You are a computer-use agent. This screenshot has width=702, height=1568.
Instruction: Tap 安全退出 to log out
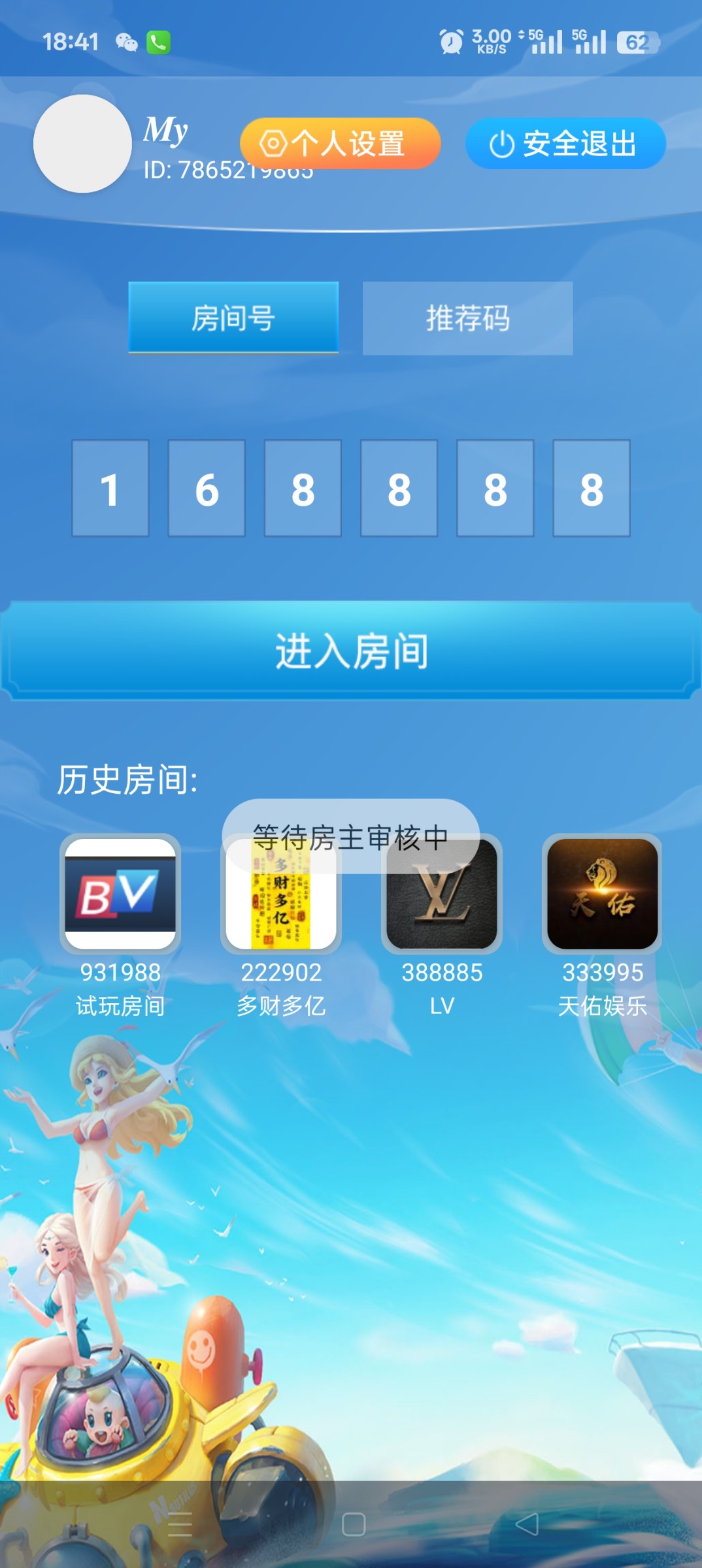565,143
